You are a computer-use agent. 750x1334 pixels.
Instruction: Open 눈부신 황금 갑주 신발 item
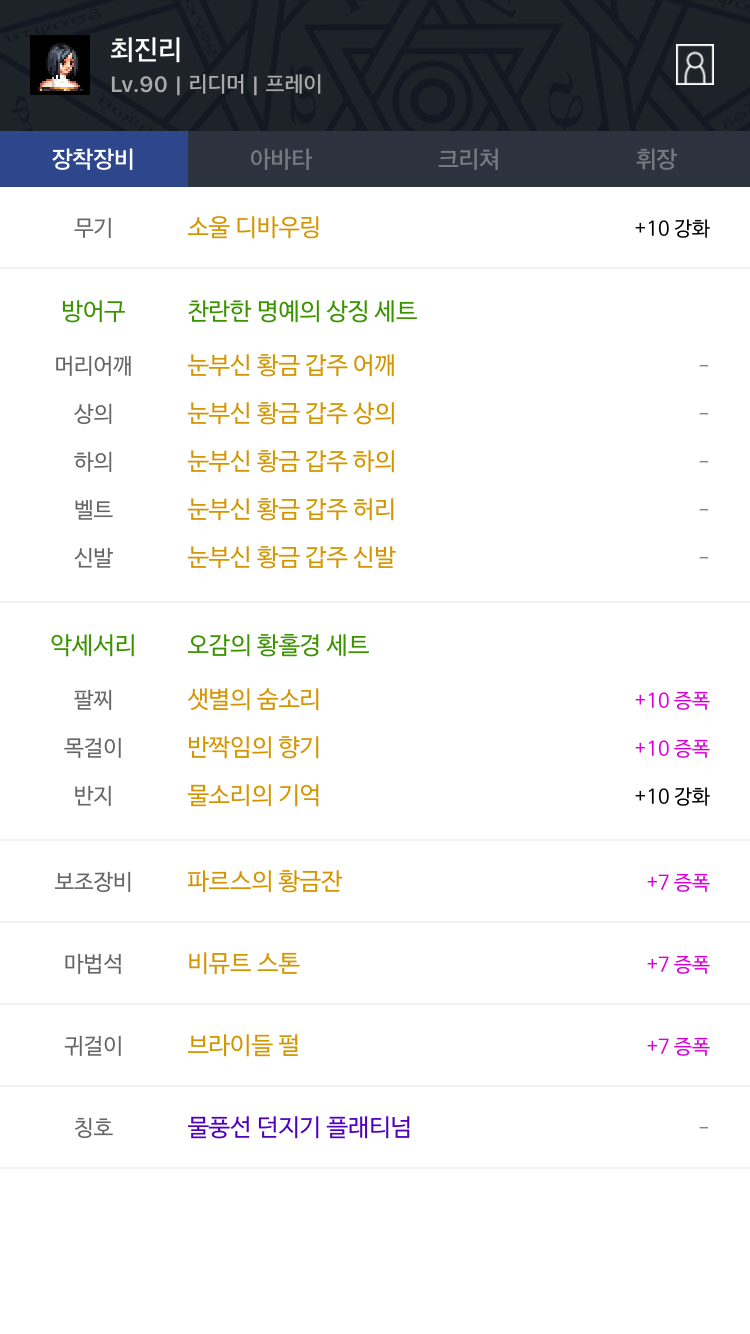click(x=291, y=557)
